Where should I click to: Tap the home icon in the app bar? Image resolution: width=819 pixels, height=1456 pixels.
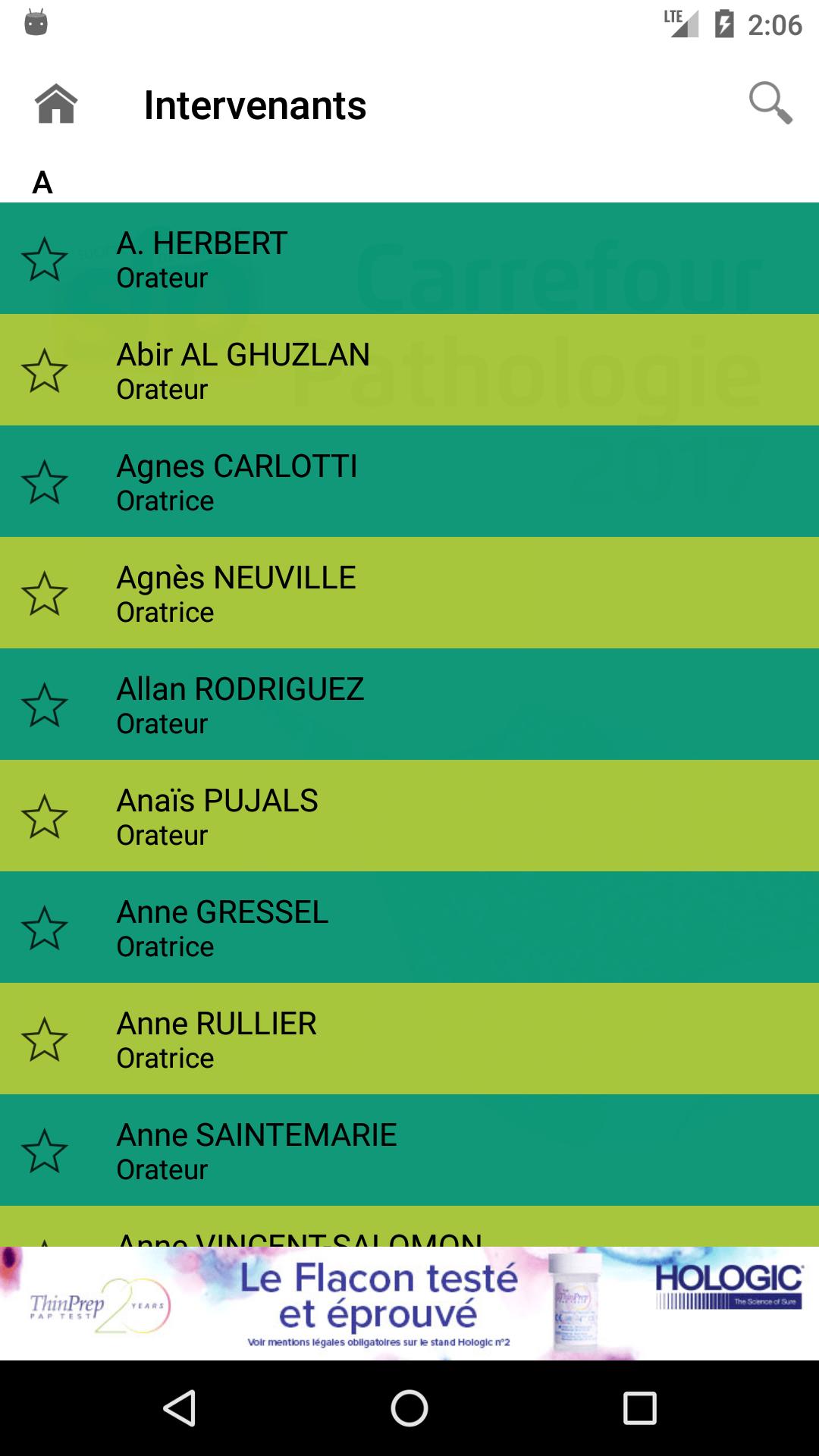(55, 104)
